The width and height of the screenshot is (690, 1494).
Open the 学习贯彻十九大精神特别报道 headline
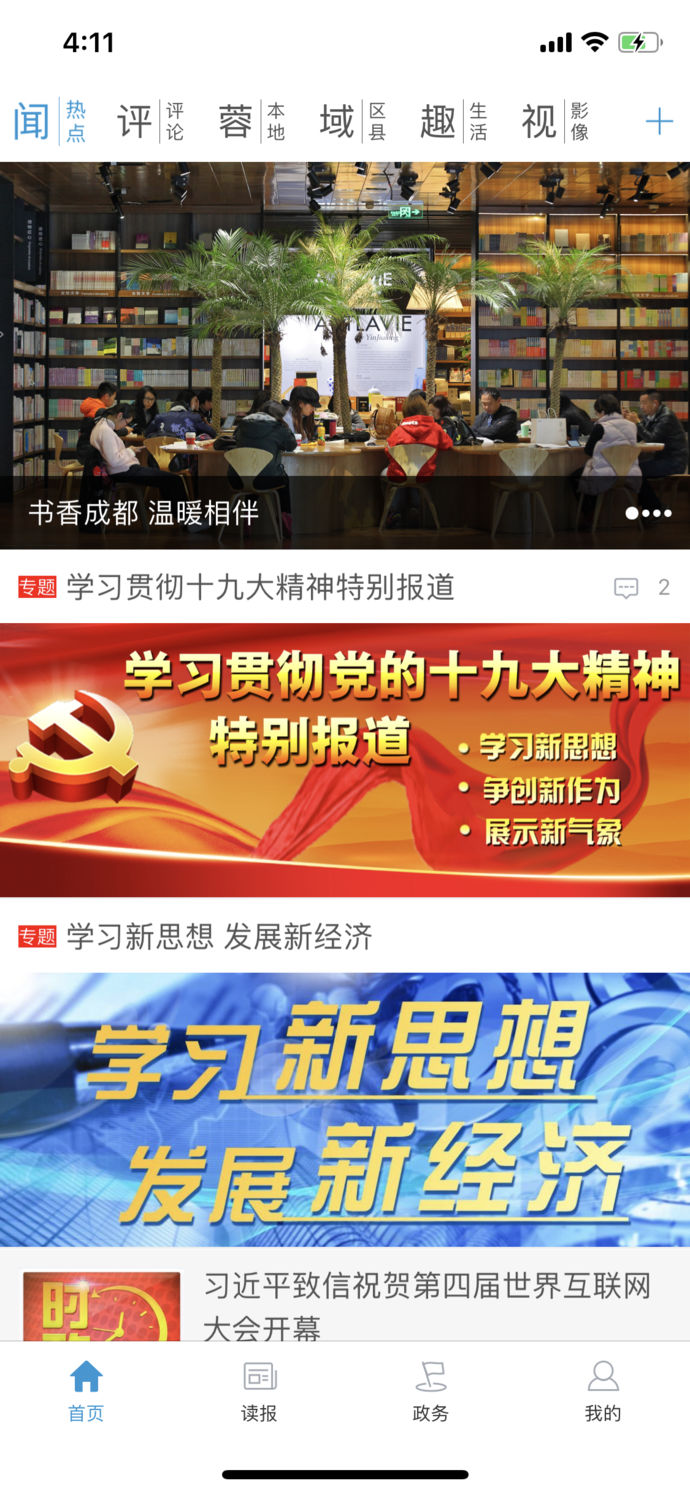[260, 587]
